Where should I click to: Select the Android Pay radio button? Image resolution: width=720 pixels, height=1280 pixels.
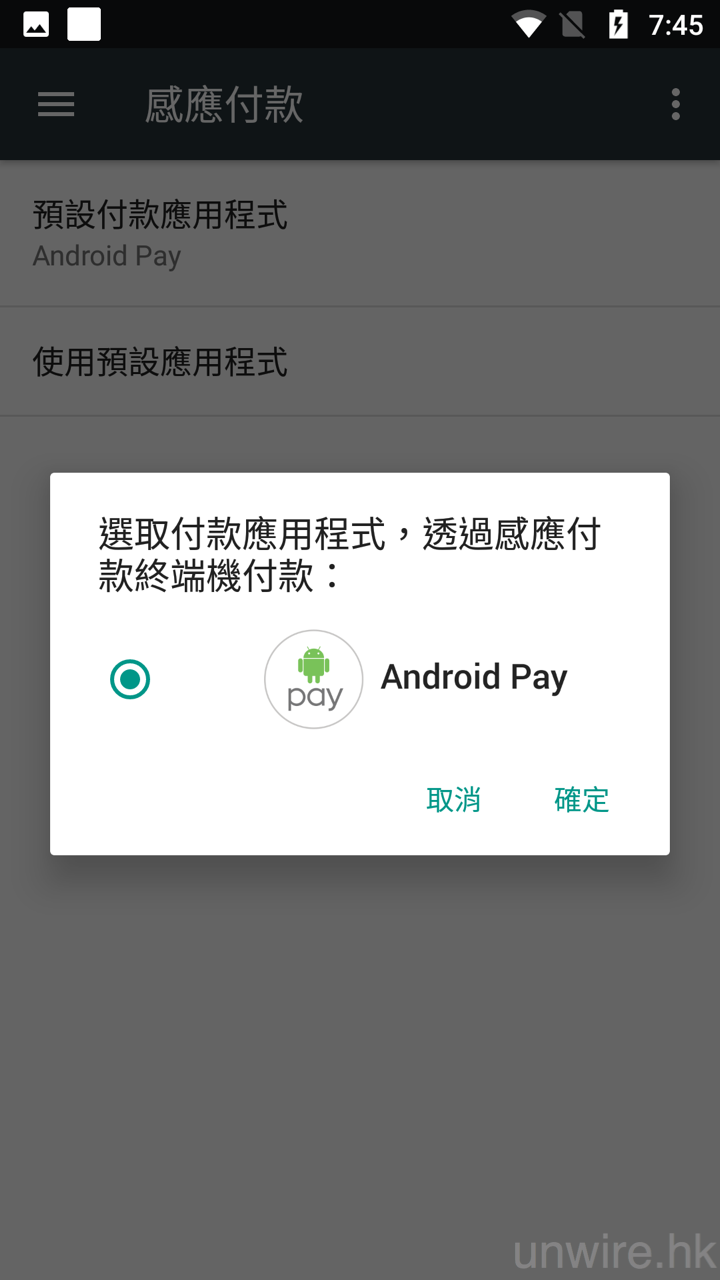(x=130, y=680)
